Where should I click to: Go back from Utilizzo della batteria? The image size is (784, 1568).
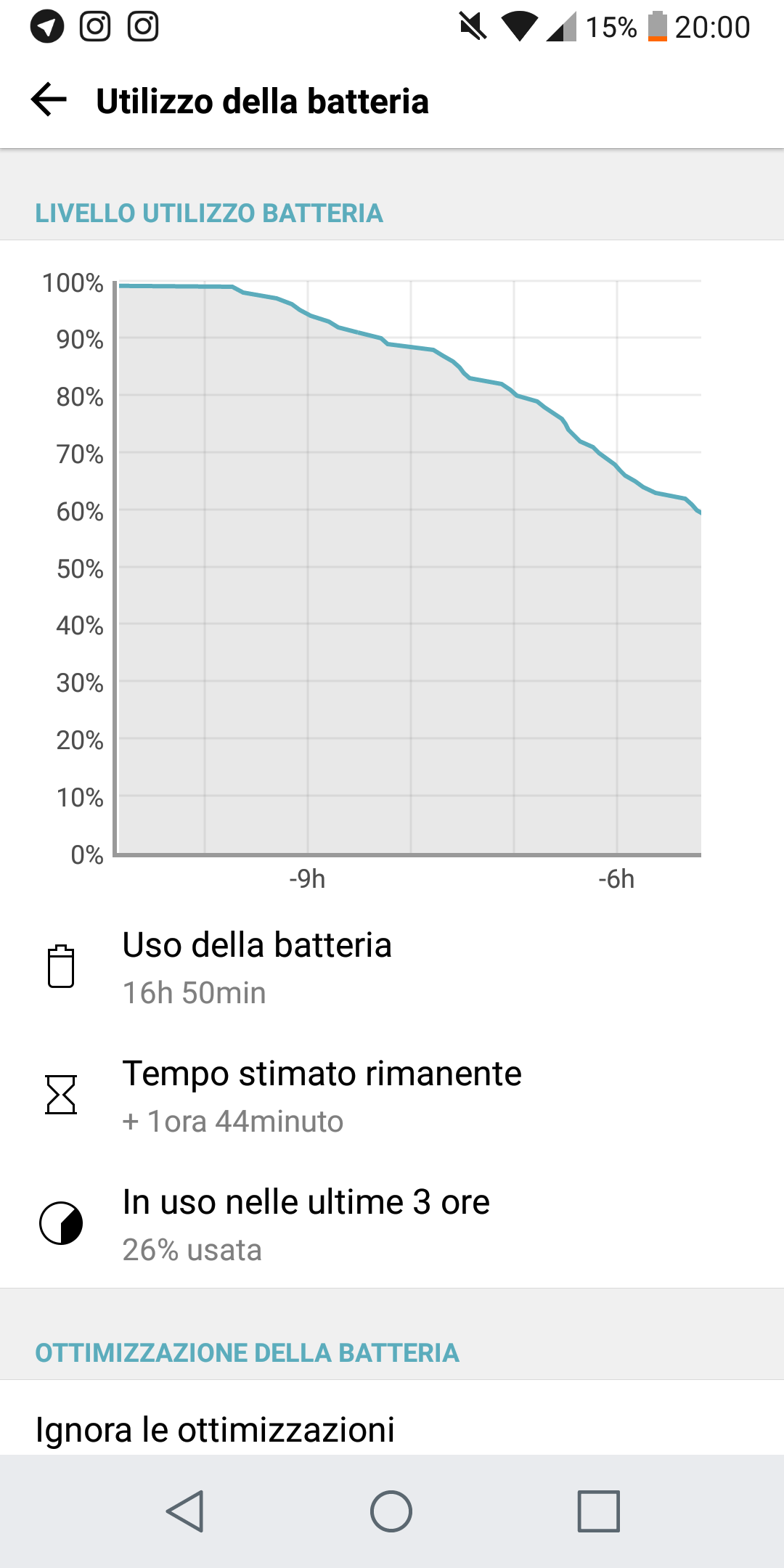pos(49,99)
